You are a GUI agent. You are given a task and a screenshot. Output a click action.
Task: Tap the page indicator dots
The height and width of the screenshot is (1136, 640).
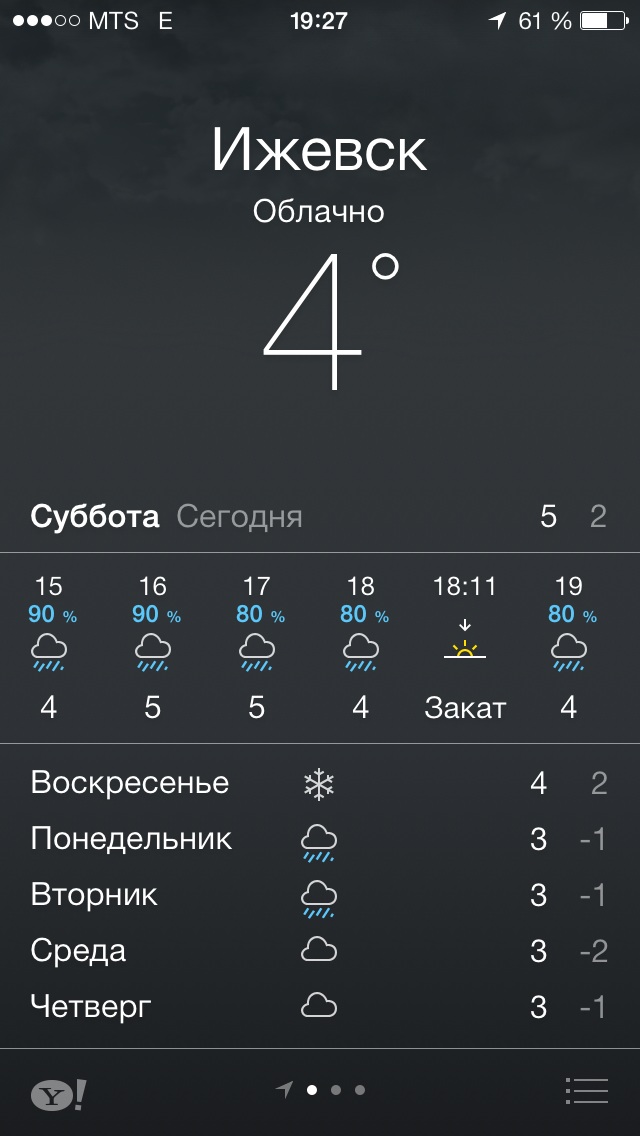point(320,1089)
